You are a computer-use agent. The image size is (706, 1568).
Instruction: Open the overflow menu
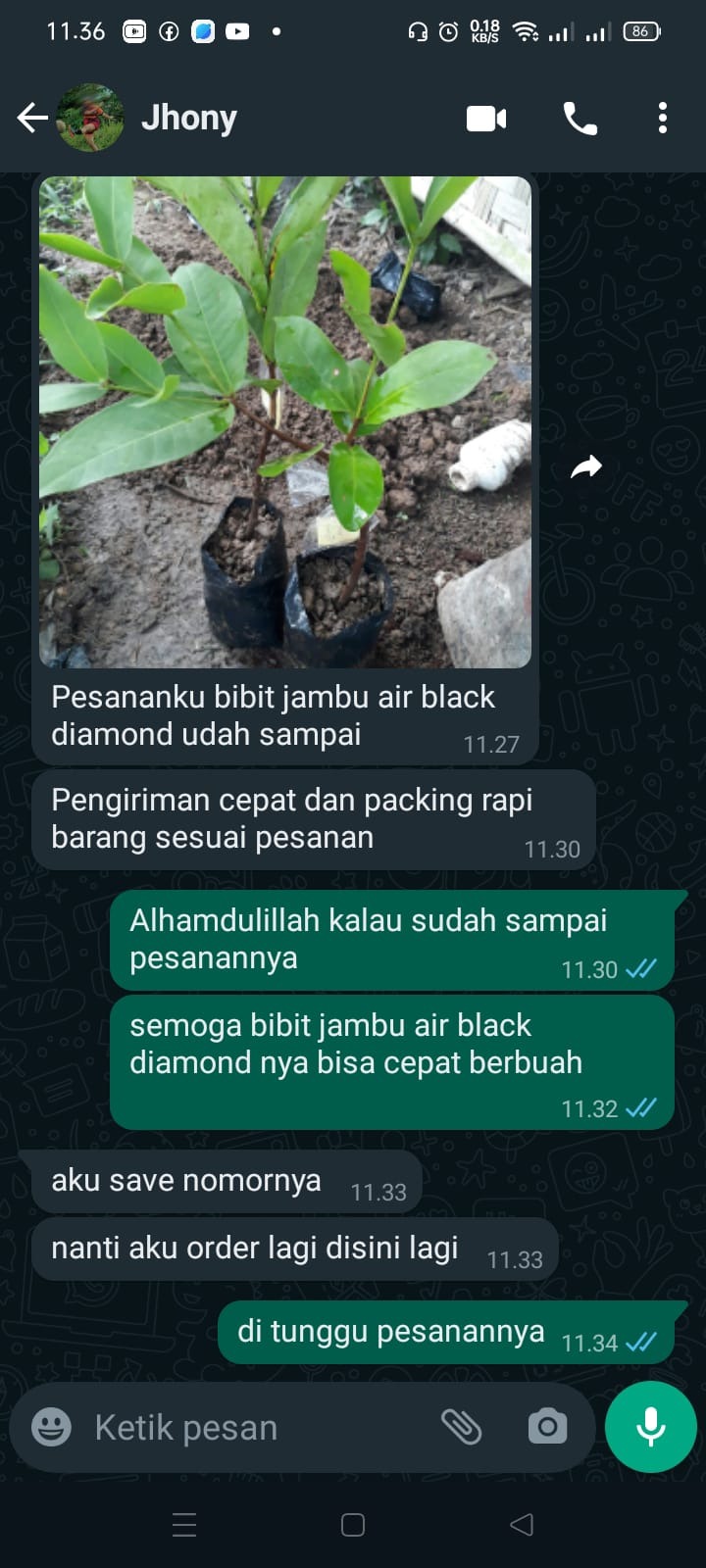(x=663, y=119)
